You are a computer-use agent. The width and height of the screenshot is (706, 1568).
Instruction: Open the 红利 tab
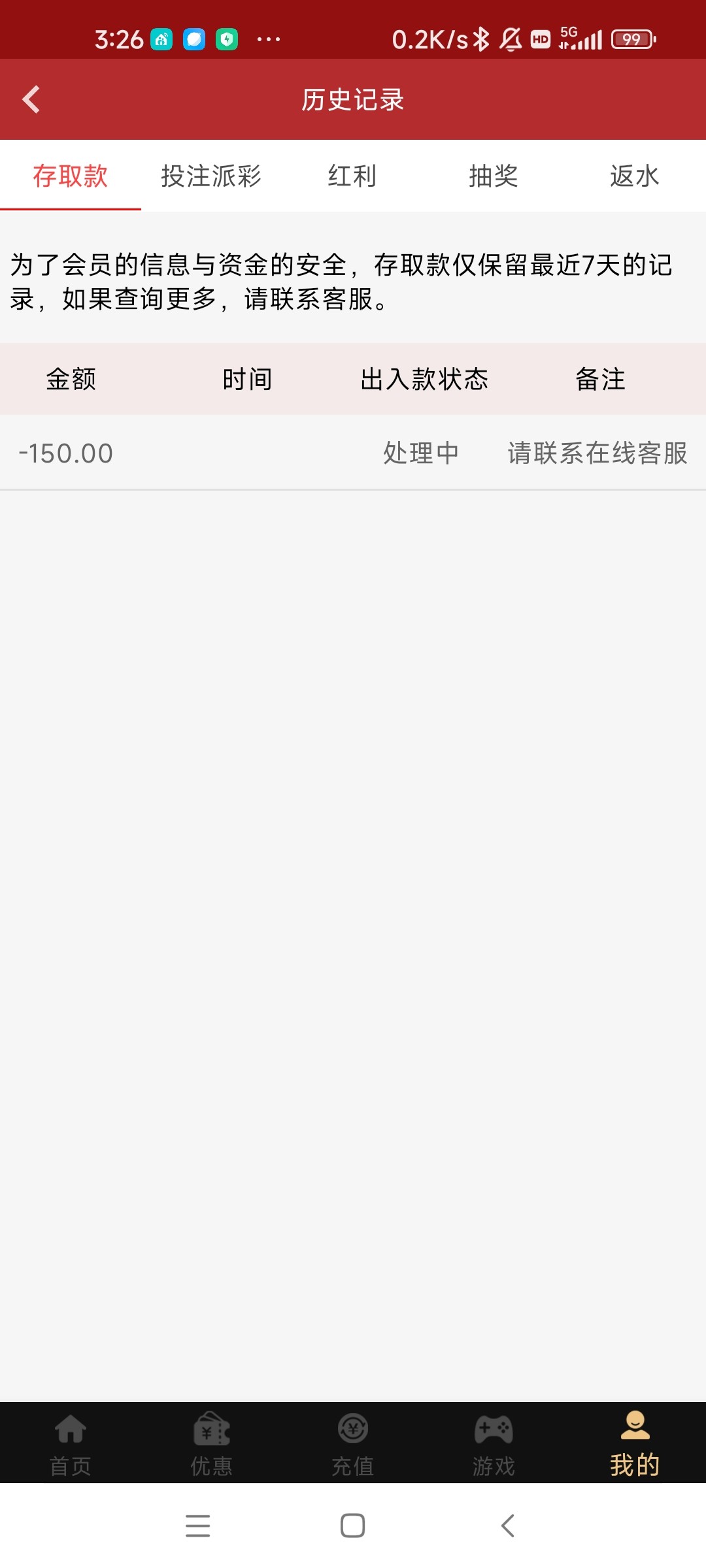tap(352, 176)
